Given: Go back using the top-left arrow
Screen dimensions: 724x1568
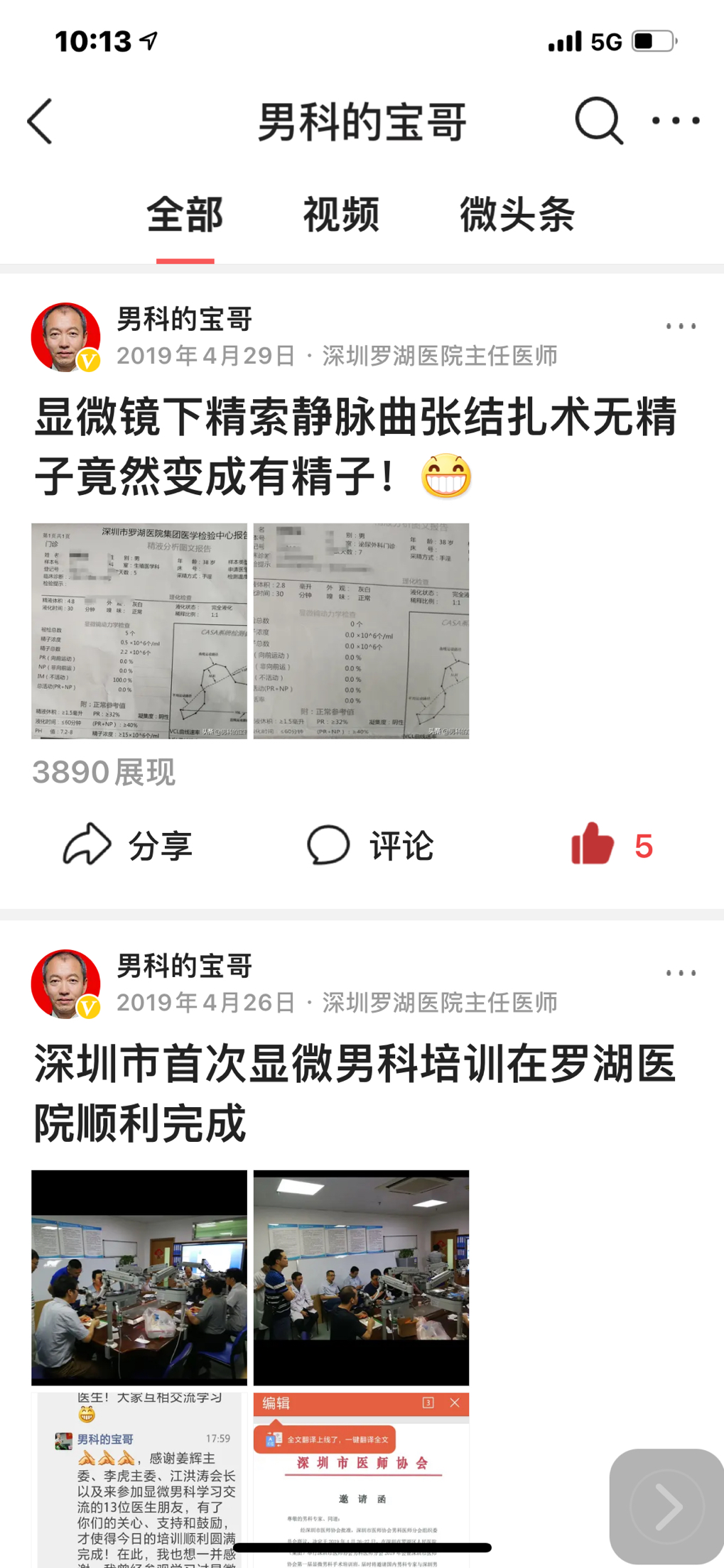Looking at the screenshot, I should coord(40,121).
